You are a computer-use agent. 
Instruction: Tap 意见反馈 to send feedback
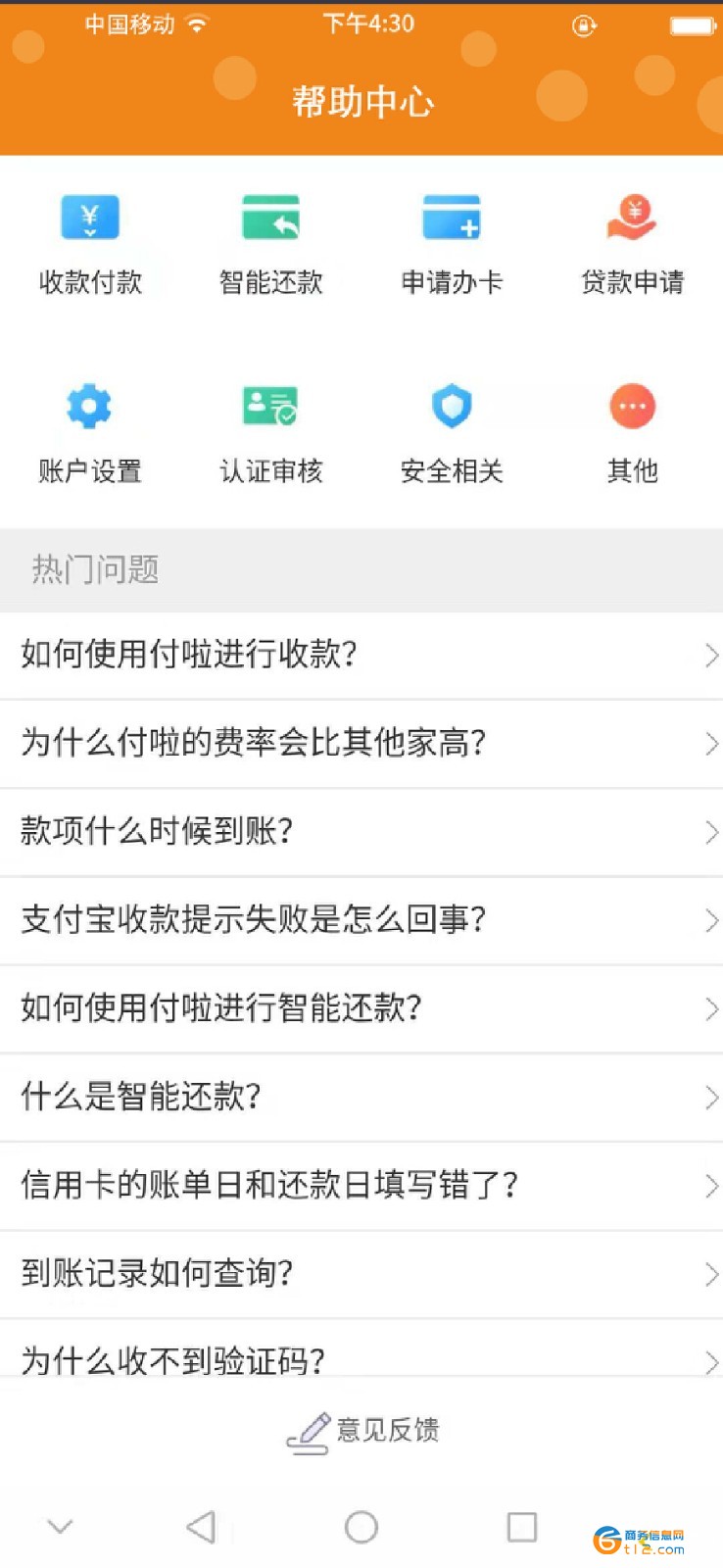[362, 1432]
